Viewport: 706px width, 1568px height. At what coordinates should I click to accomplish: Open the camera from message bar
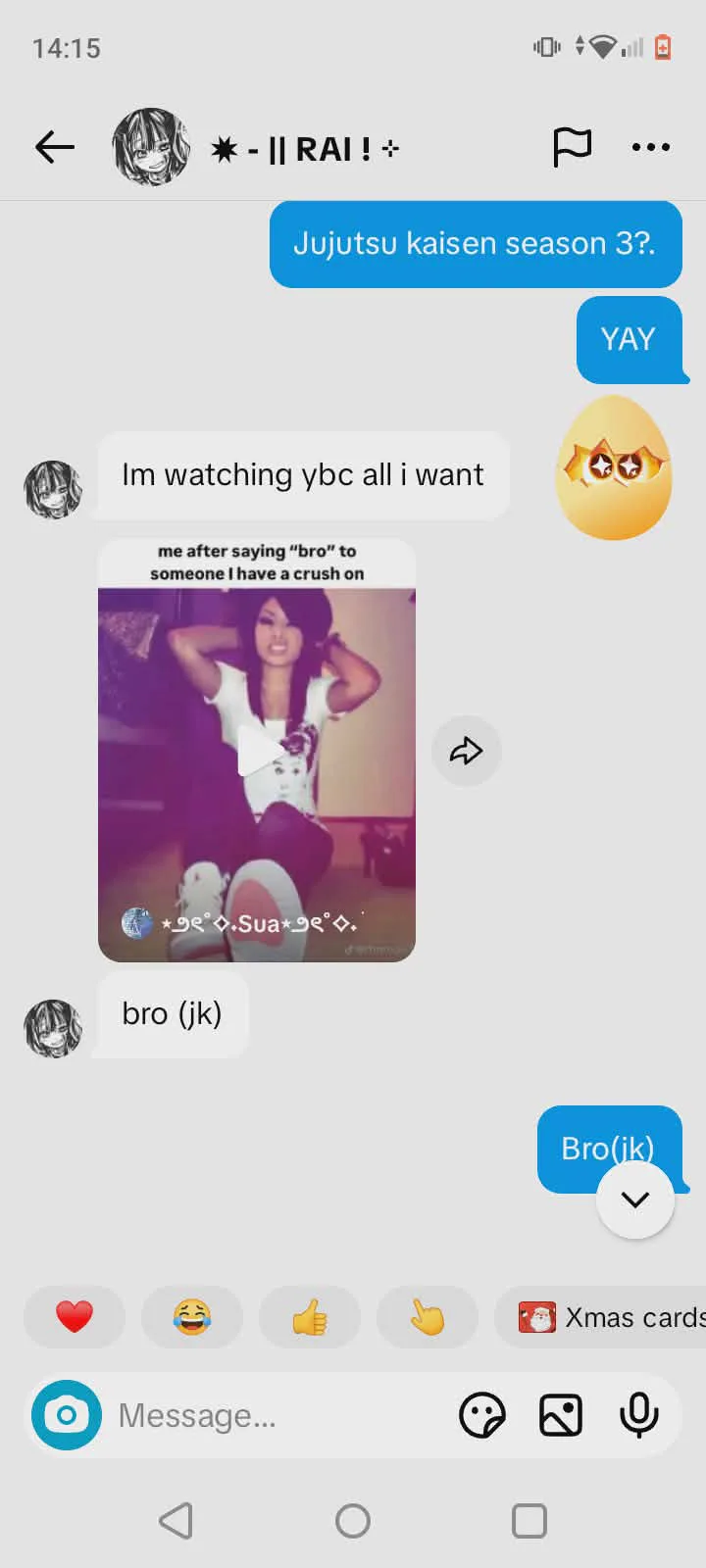coord(67,1415)
